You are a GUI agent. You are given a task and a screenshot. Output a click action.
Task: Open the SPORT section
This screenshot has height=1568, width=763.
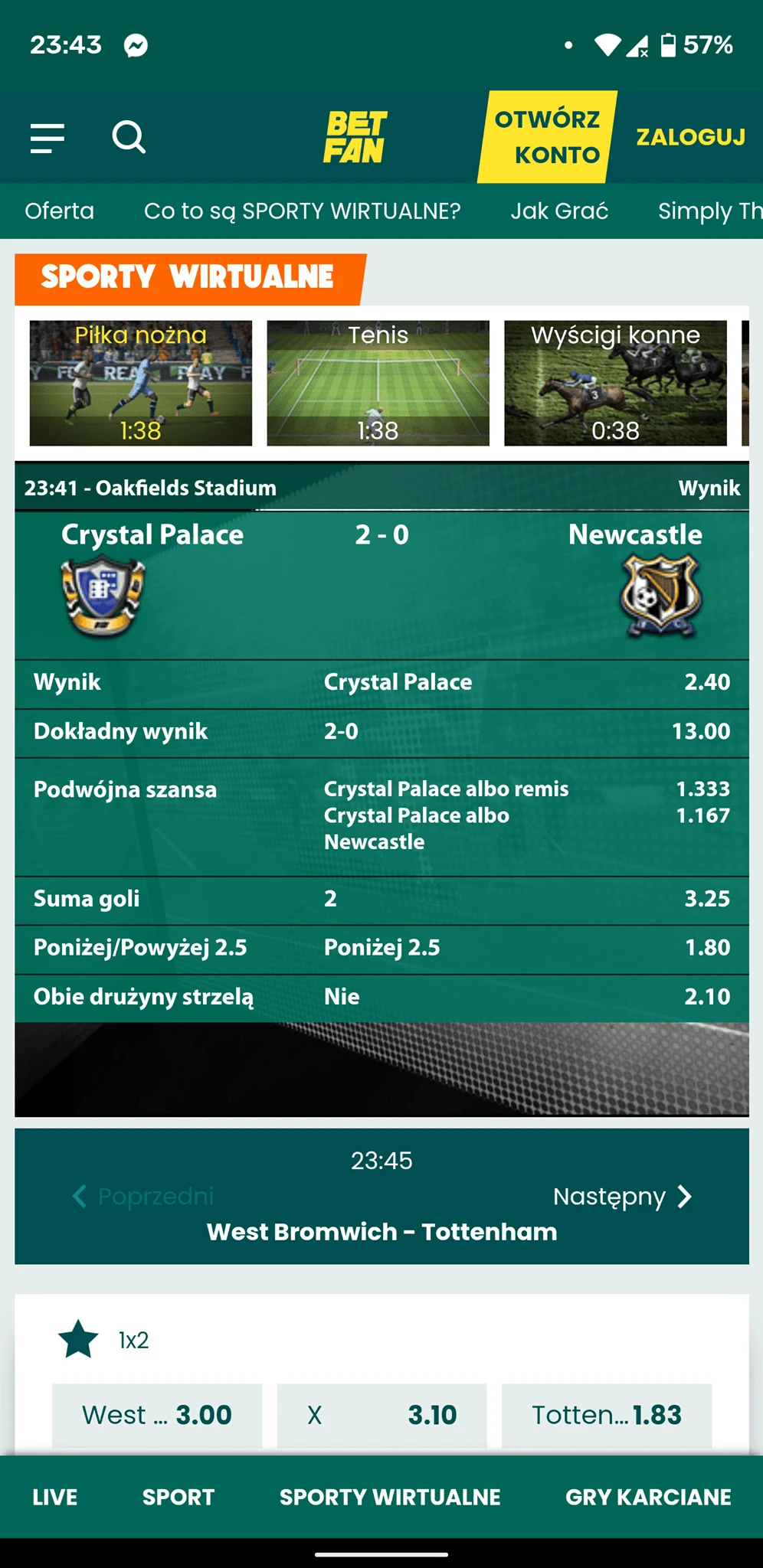pos(178,1497)
